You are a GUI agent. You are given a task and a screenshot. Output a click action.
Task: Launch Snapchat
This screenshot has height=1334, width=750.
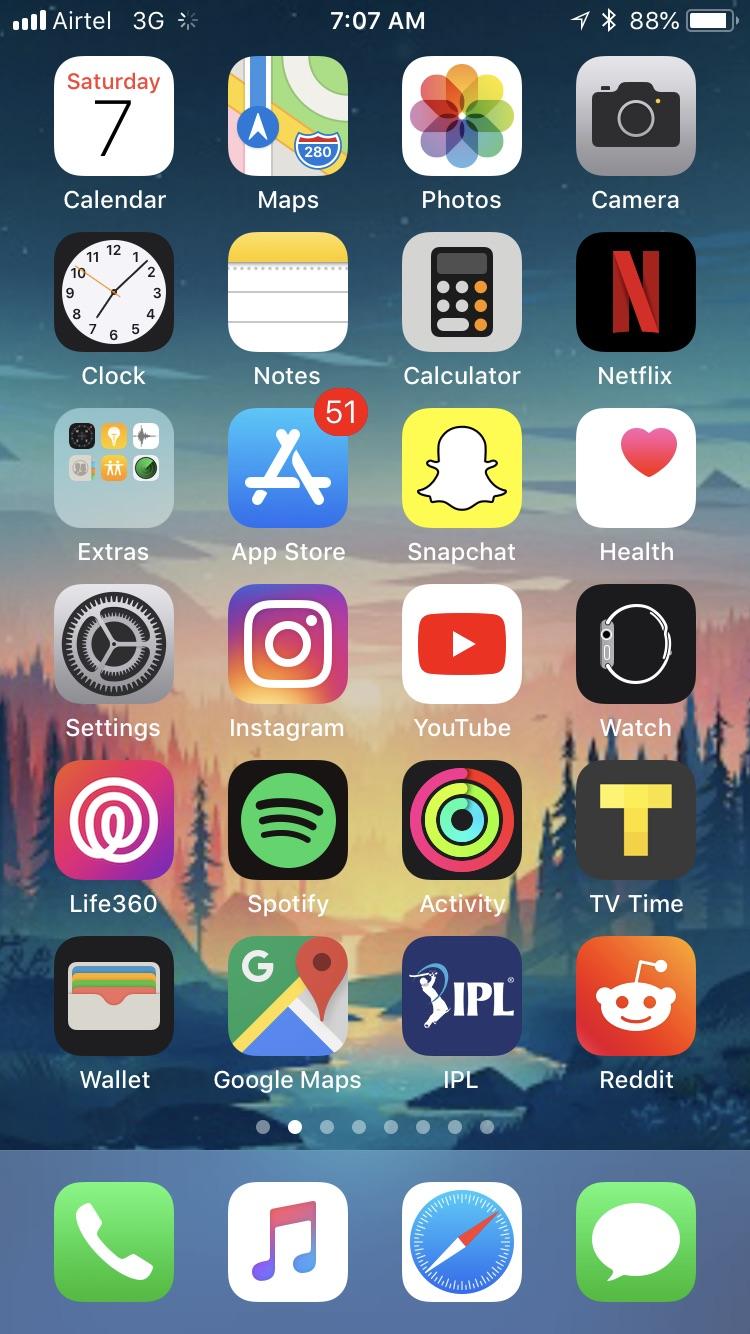click(461, 468)
